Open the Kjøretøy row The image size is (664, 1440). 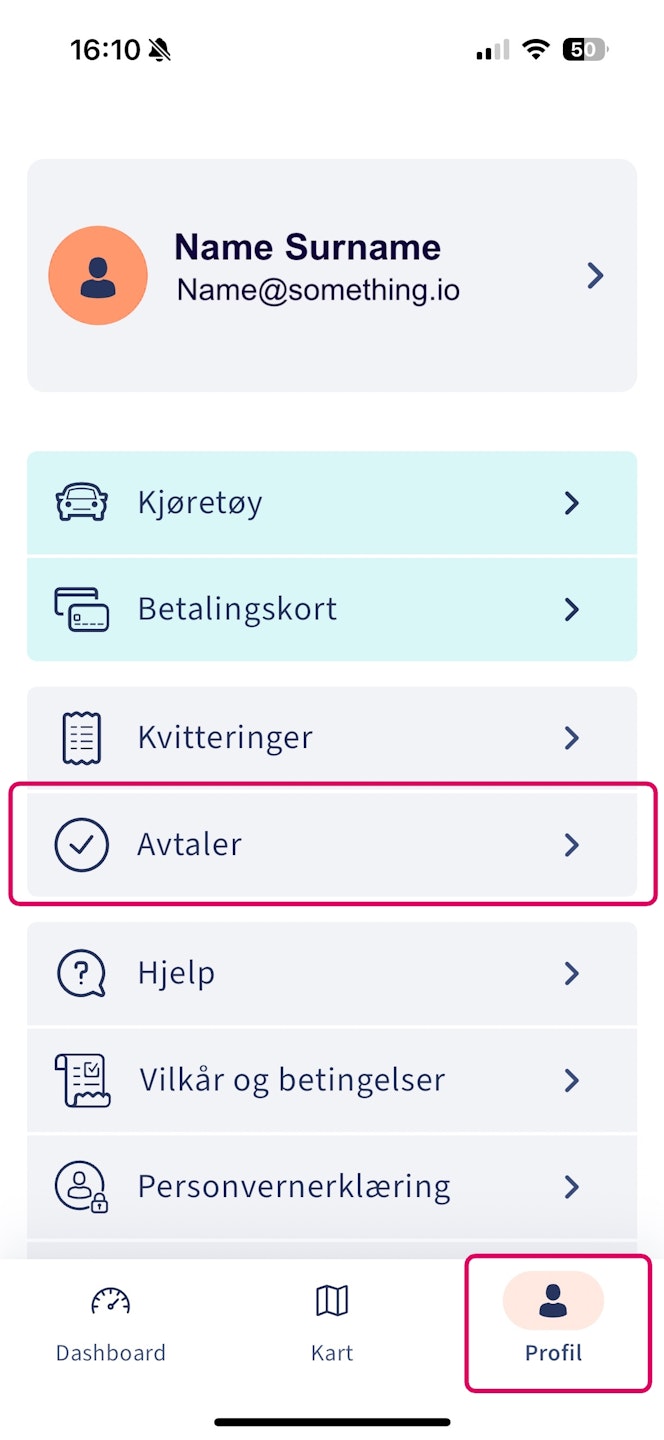pyautogui.click(x=332, y=502)
